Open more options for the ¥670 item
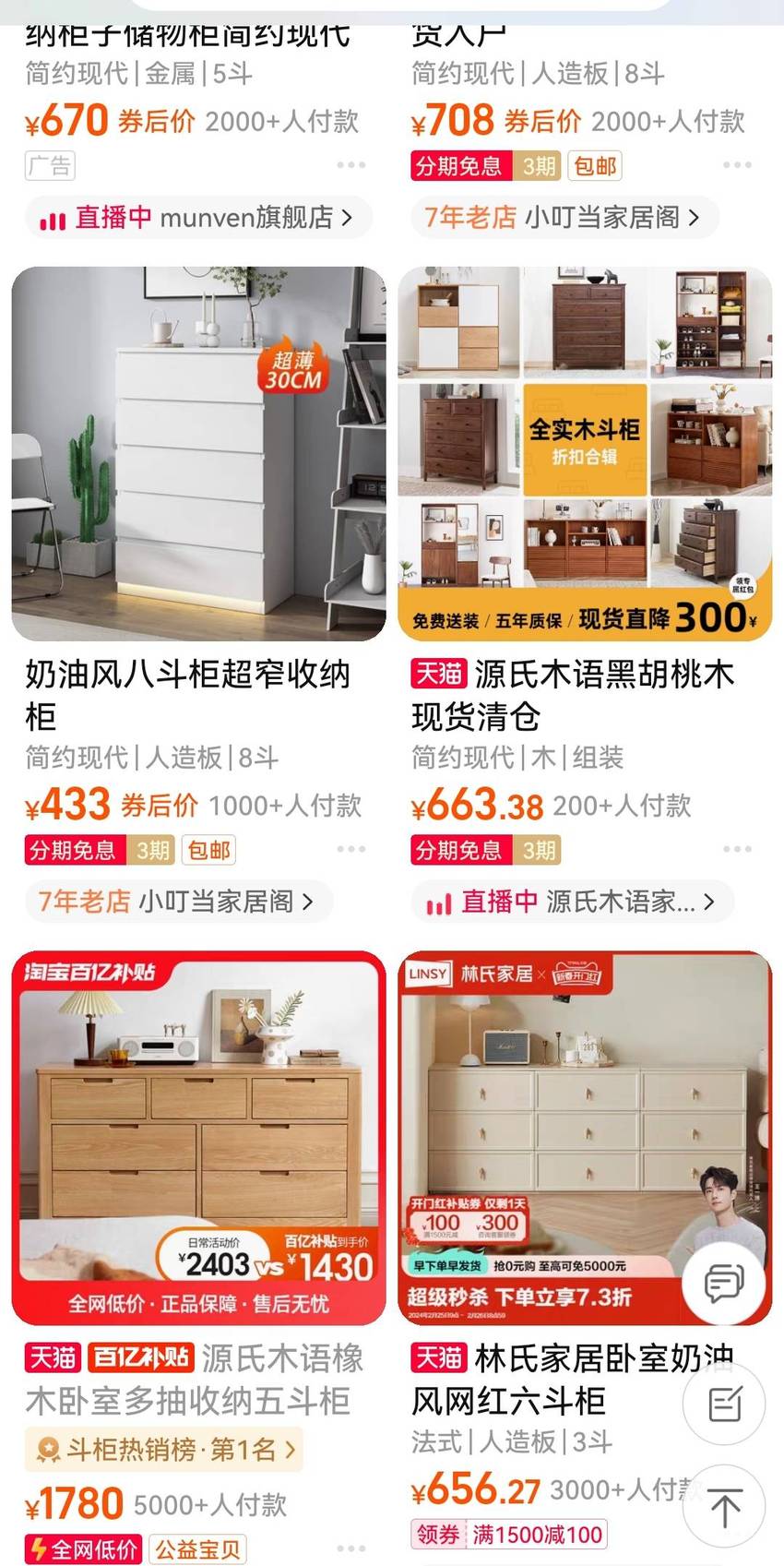Image resolution: width=784 pixels, height=1566 pixels. click(x=351, y=165)
